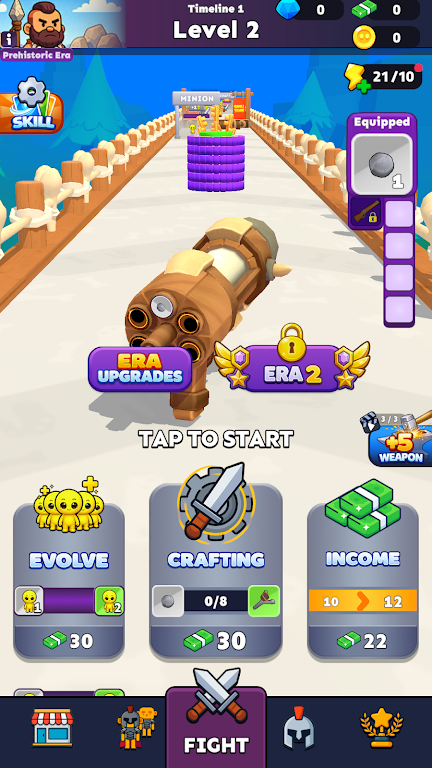Image resolution: width=432 pixels, height=768 pixels.
Task: Open the trophy achievements tab
Action: tap(382, 727)
